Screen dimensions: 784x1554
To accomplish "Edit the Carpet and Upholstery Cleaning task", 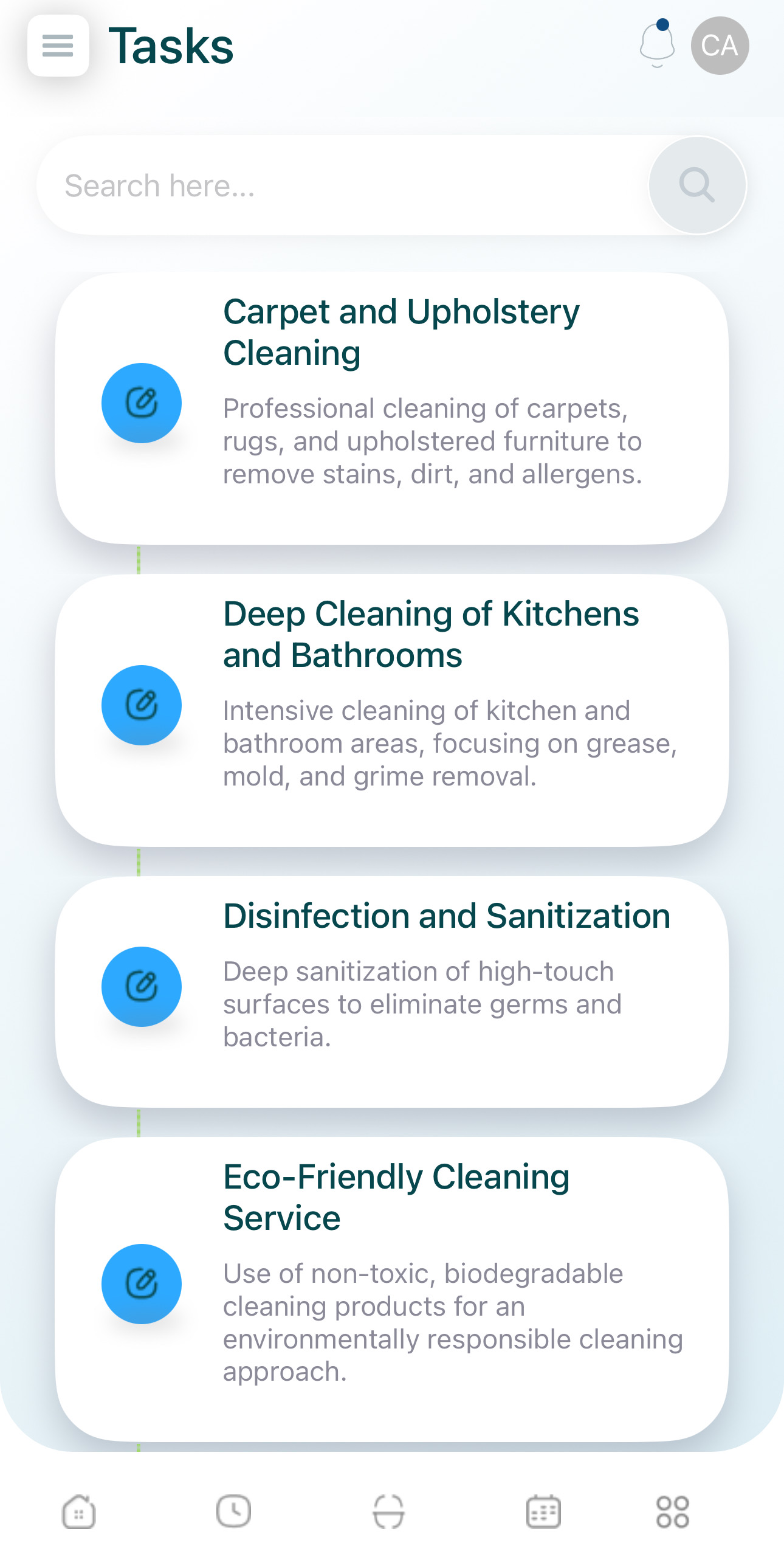I will pos(142,403).
